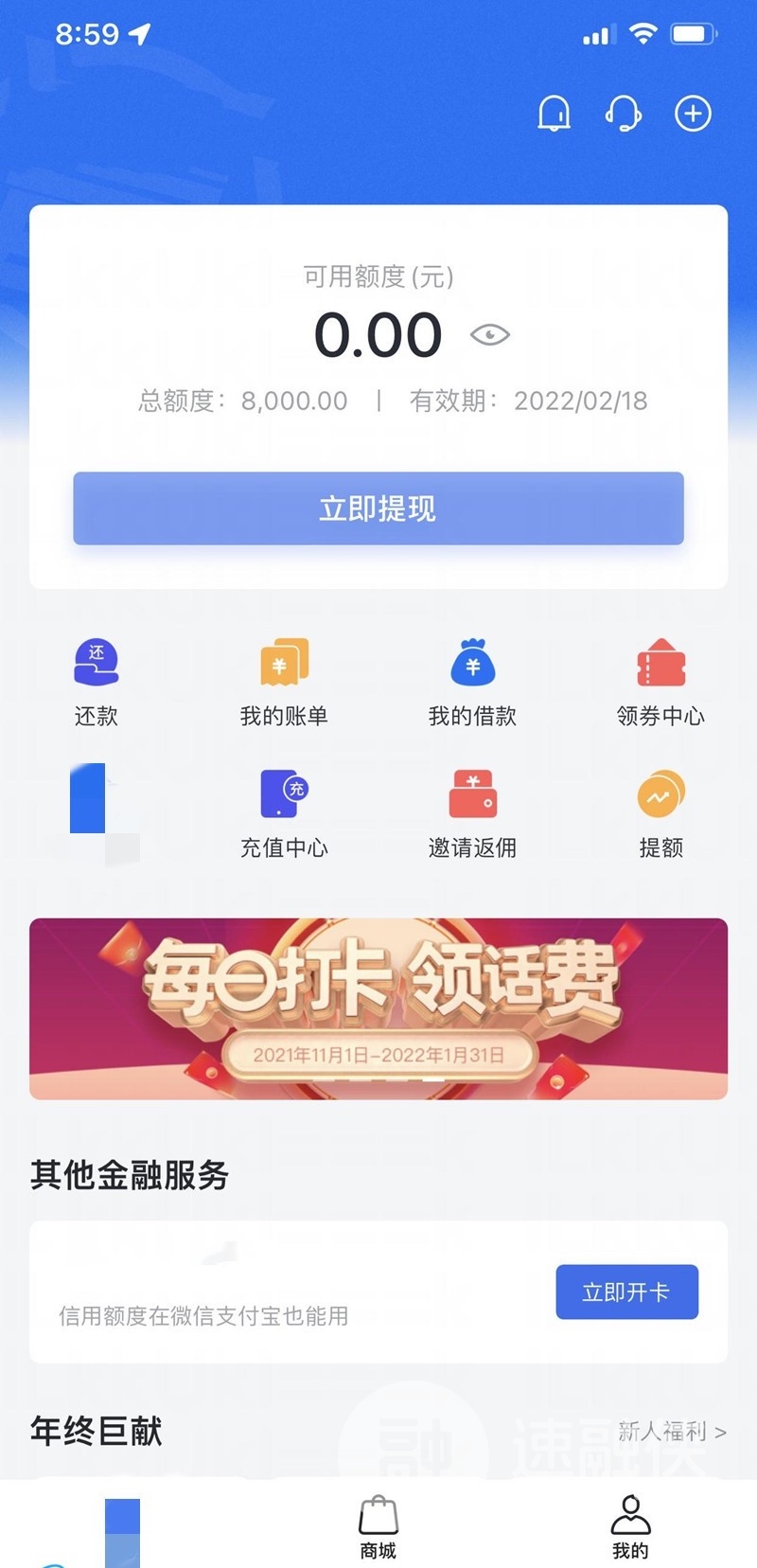Select 提额 to raise credit limit
The width and height of the screenshot is (757, 1568).
pyautogui.click(x=660, y=812)
